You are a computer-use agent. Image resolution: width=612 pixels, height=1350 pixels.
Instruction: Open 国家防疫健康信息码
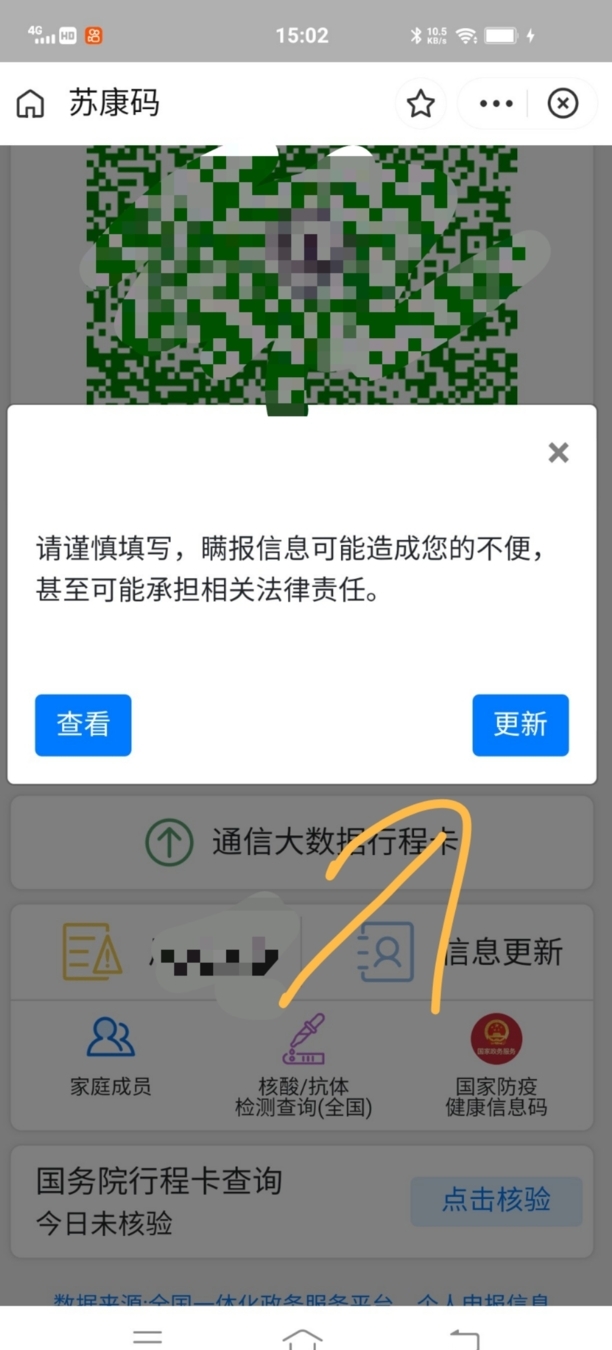point(496,1065)
